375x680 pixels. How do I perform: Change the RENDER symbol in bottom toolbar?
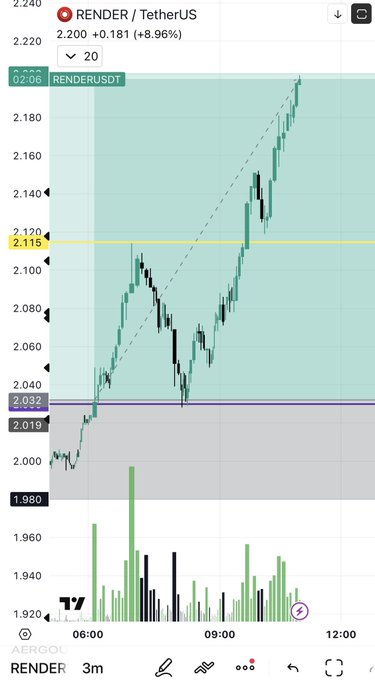[x=38, y=668]
